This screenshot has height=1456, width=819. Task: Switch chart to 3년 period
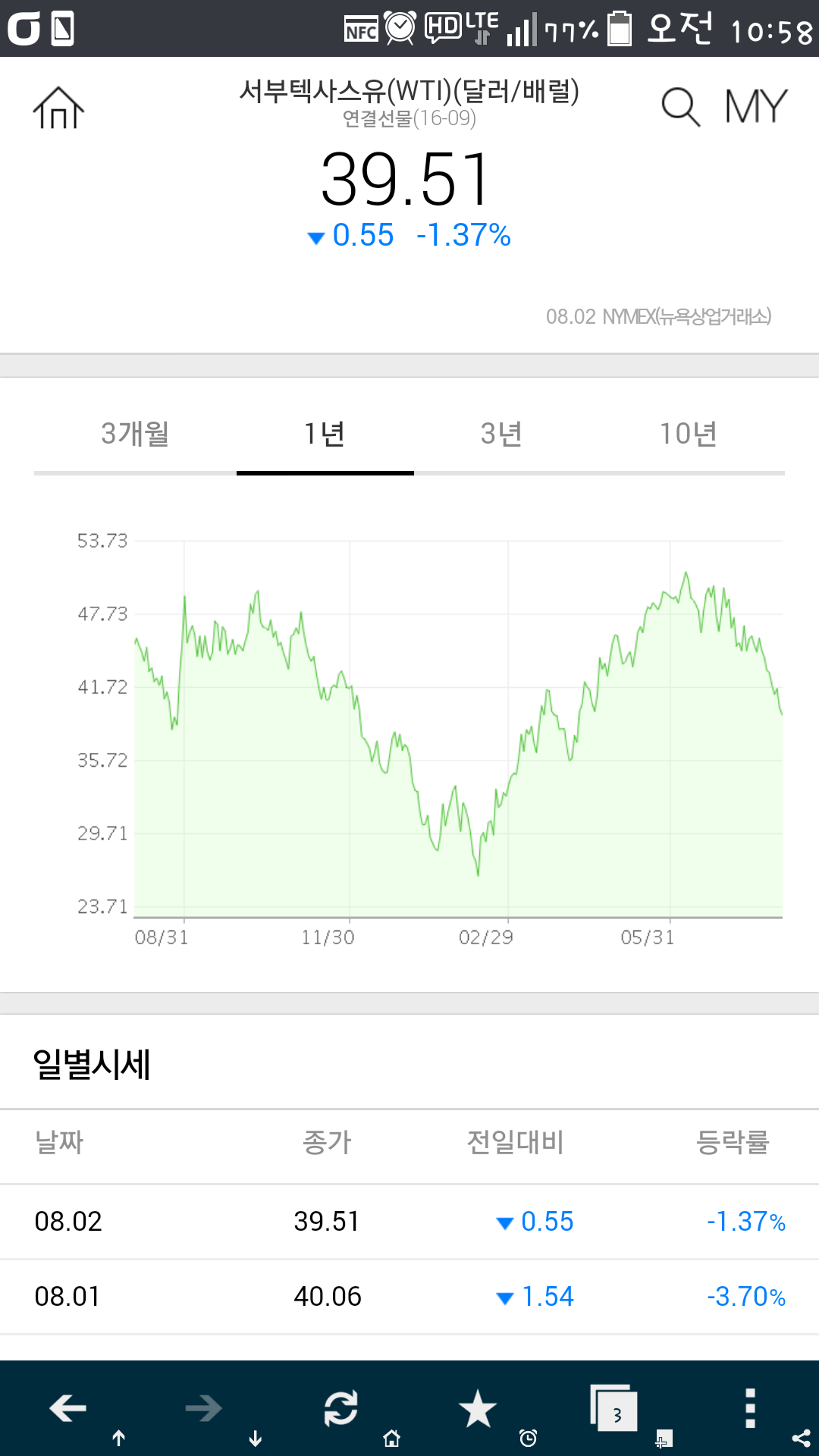pyautogui.click(x=501, y=435)
